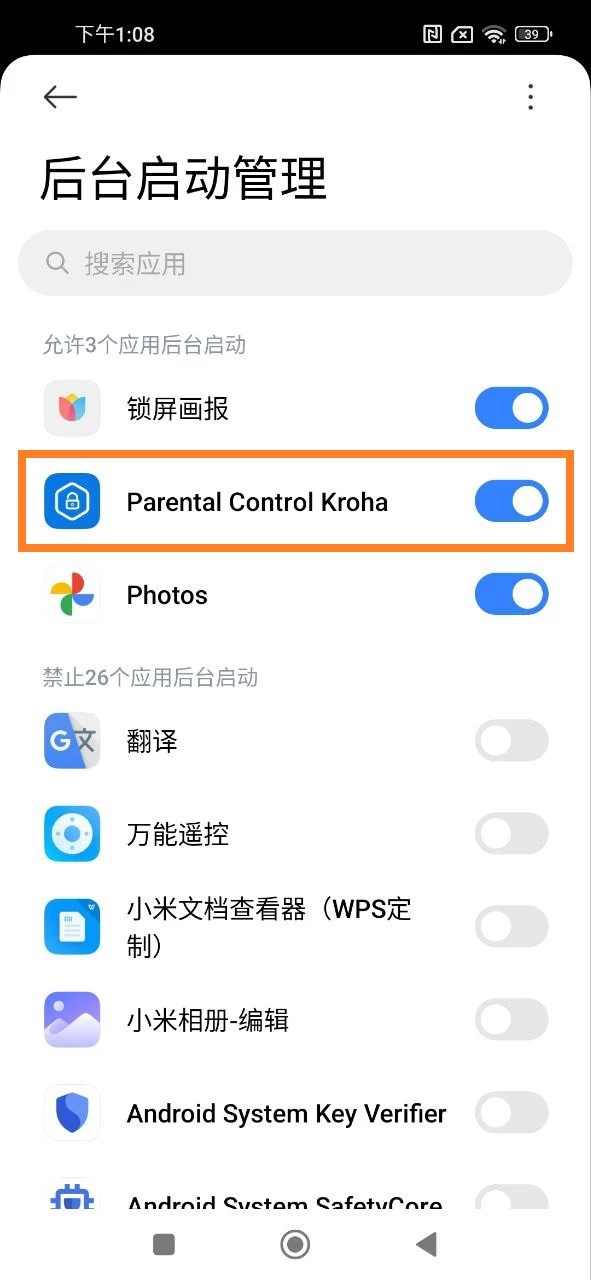Disable background start for 锁屏画报

[x=511, y=408]
